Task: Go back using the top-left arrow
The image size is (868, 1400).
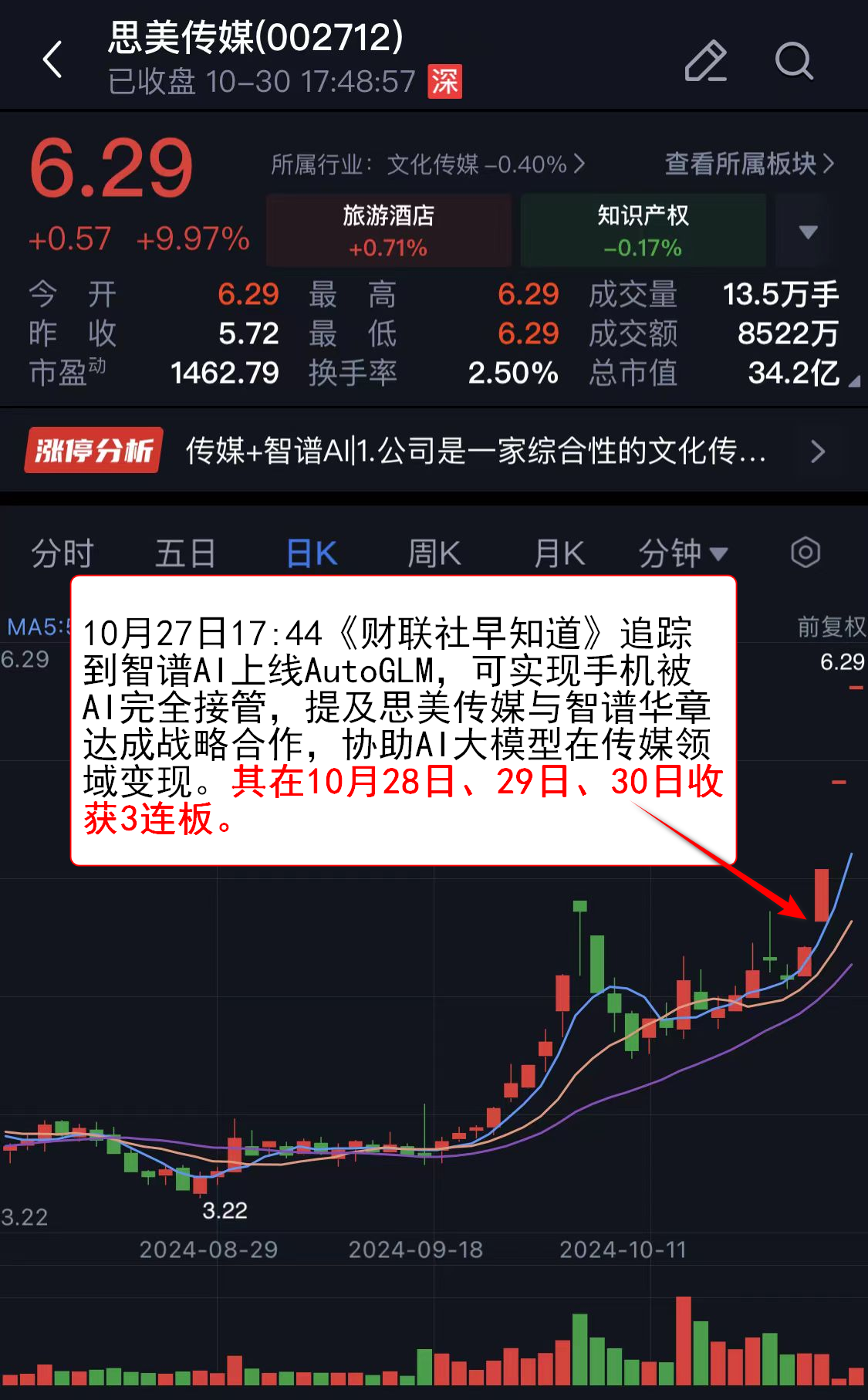Action: (x=52, y=60)
